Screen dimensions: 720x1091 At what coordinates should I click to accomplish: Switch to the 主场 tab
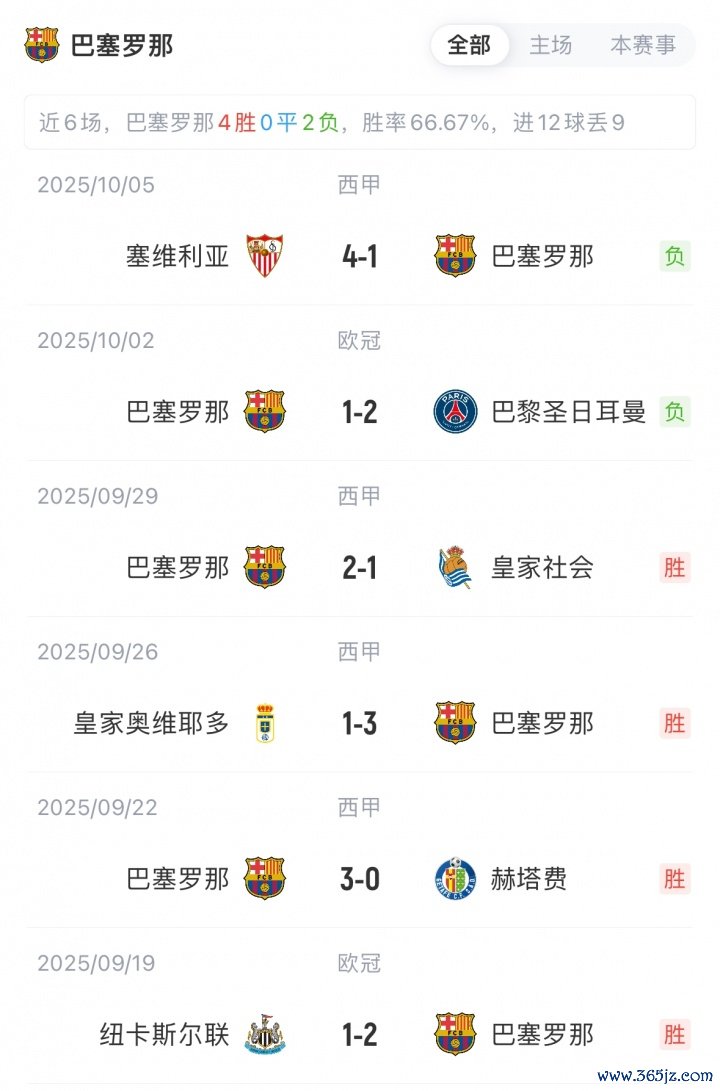[x=550, y=45]
